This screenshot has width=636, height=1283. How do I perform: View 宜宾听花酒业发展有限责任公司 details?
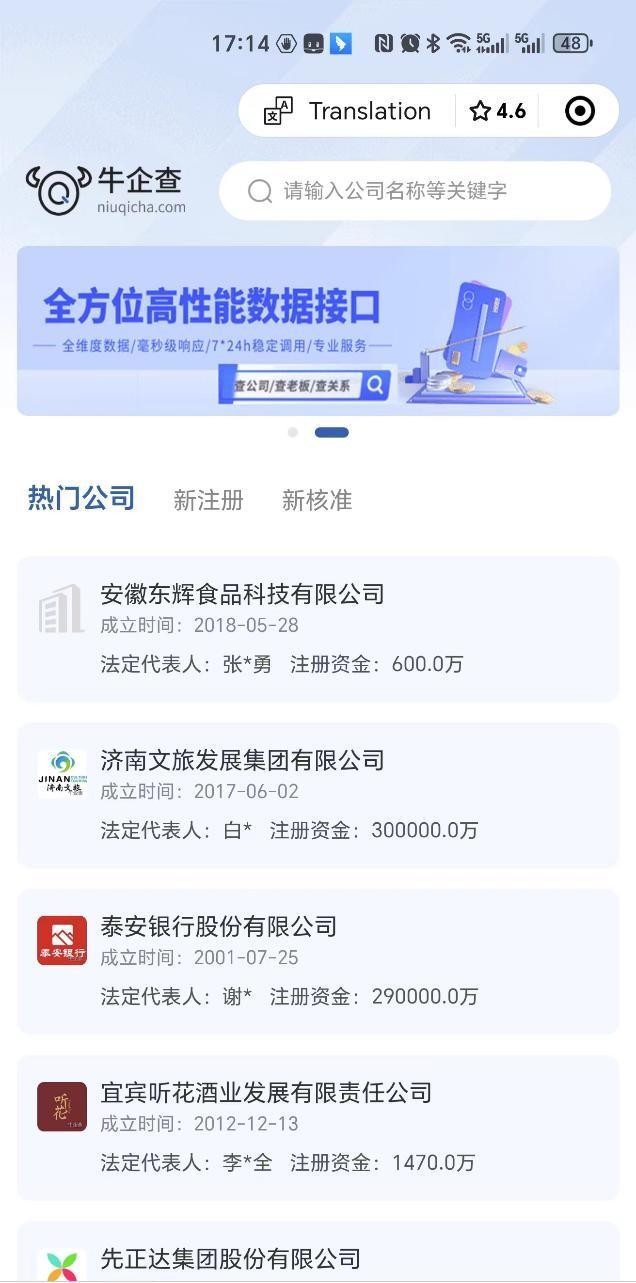[318, 1127]
